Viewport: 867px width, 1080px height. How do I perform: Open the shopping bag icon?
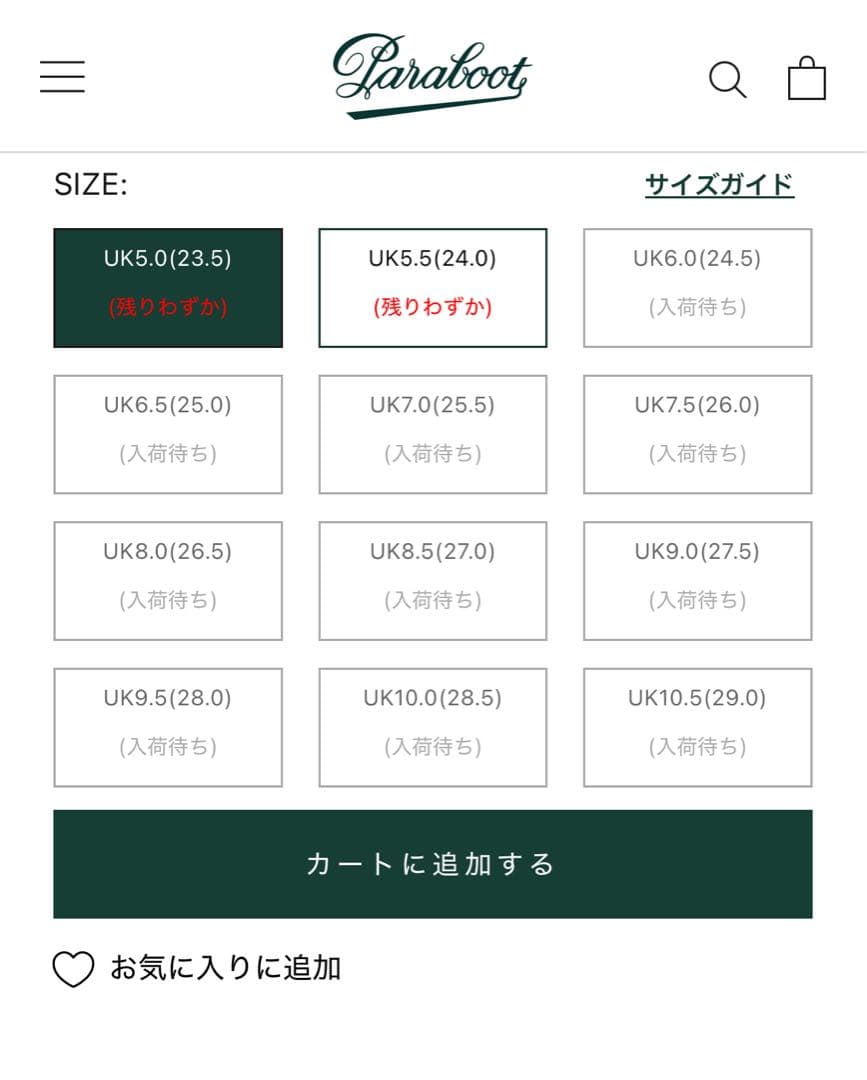pyautogui.click(x=806, y=77)
